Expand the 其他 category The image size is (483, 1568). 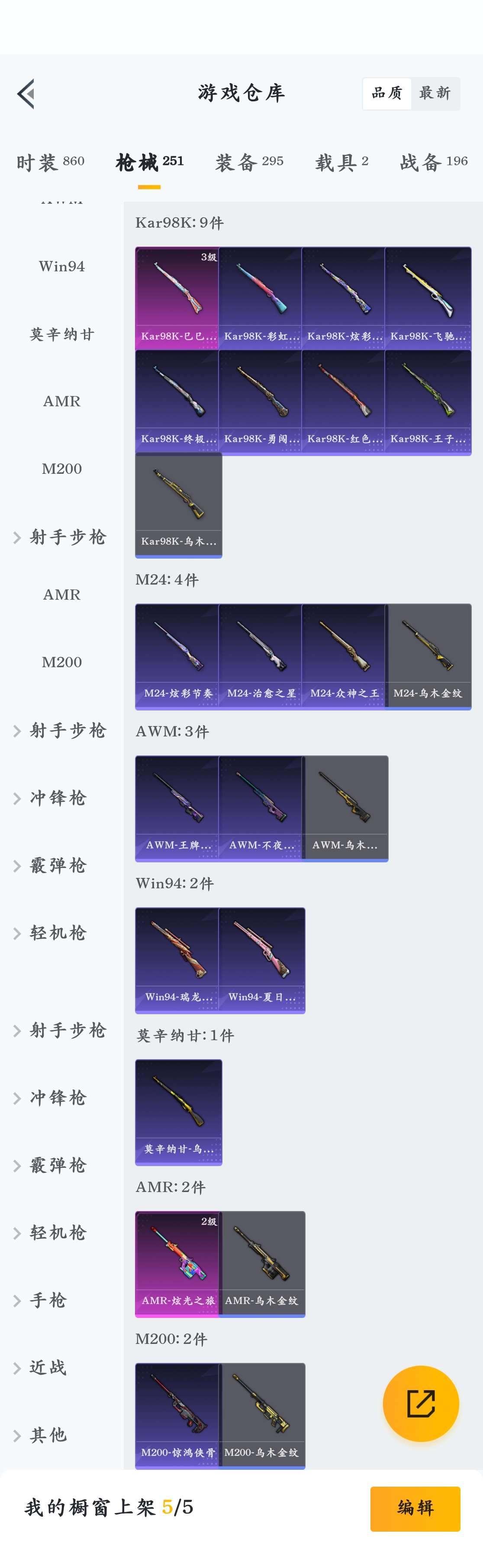[x=48, y=1435]
